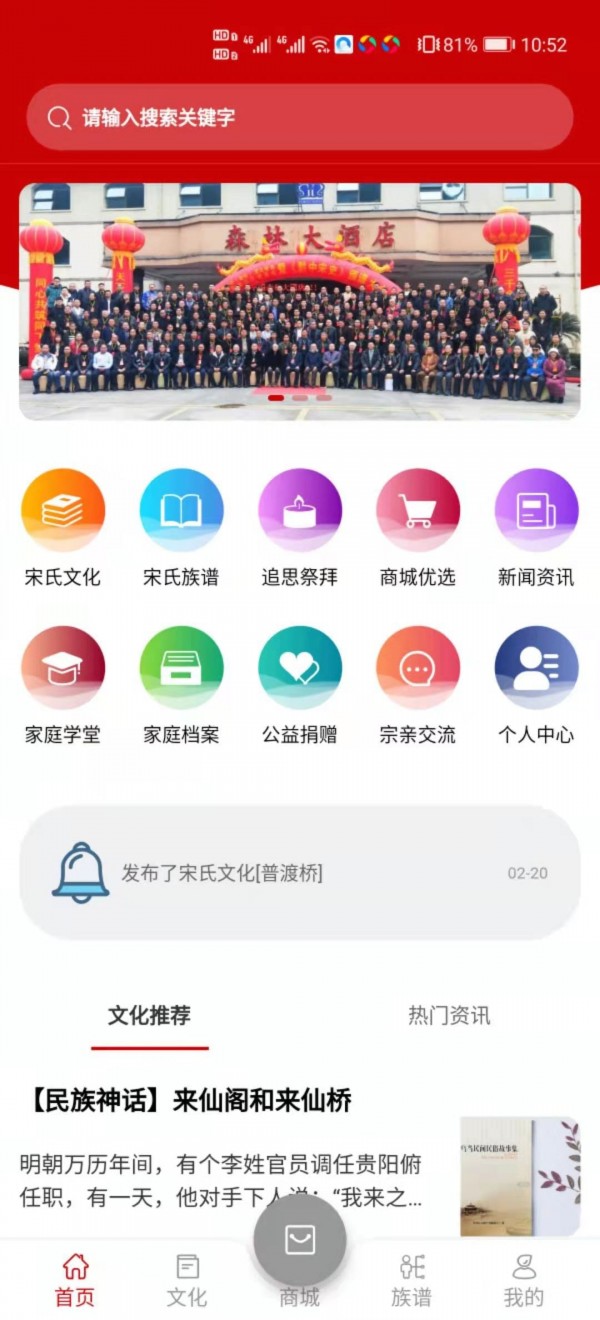Open 家庭档案 family archive
600x1320 pixels.
181,686
